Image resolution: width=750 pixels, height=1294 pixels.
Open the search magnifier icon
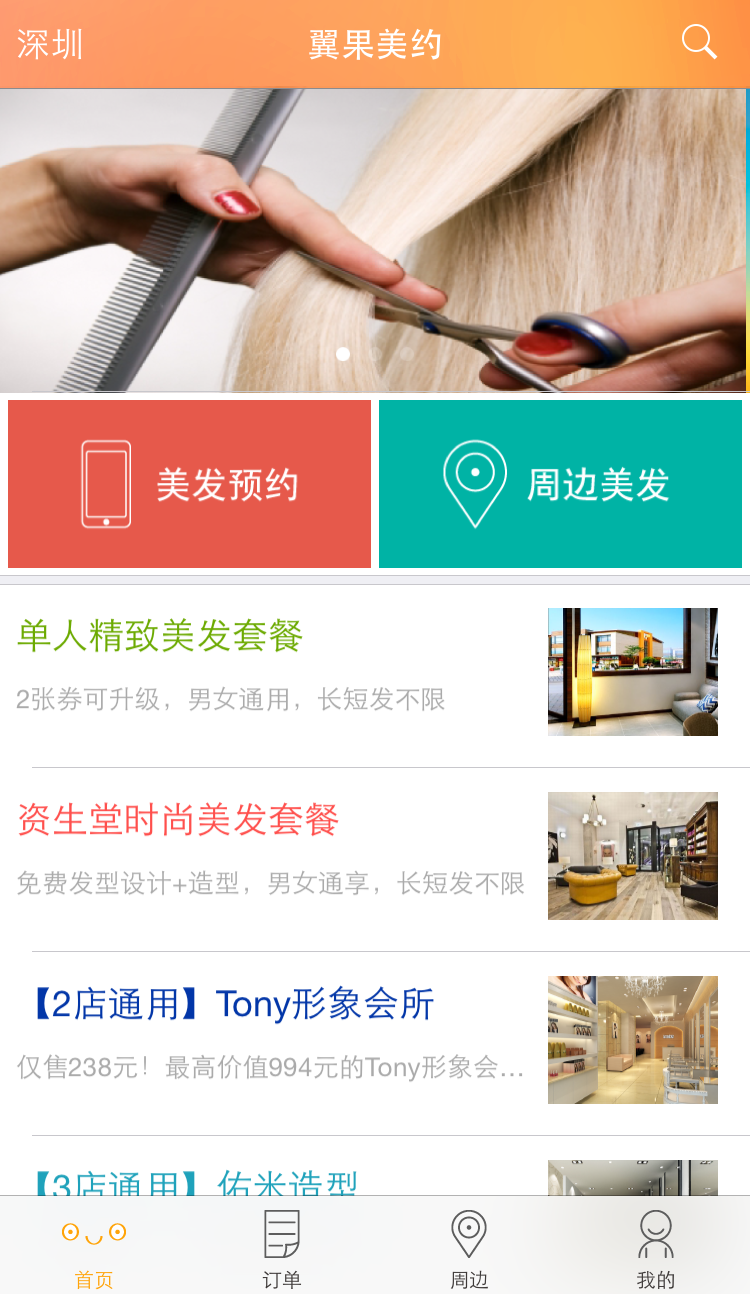pyautogui.click(x=699, y=43)
